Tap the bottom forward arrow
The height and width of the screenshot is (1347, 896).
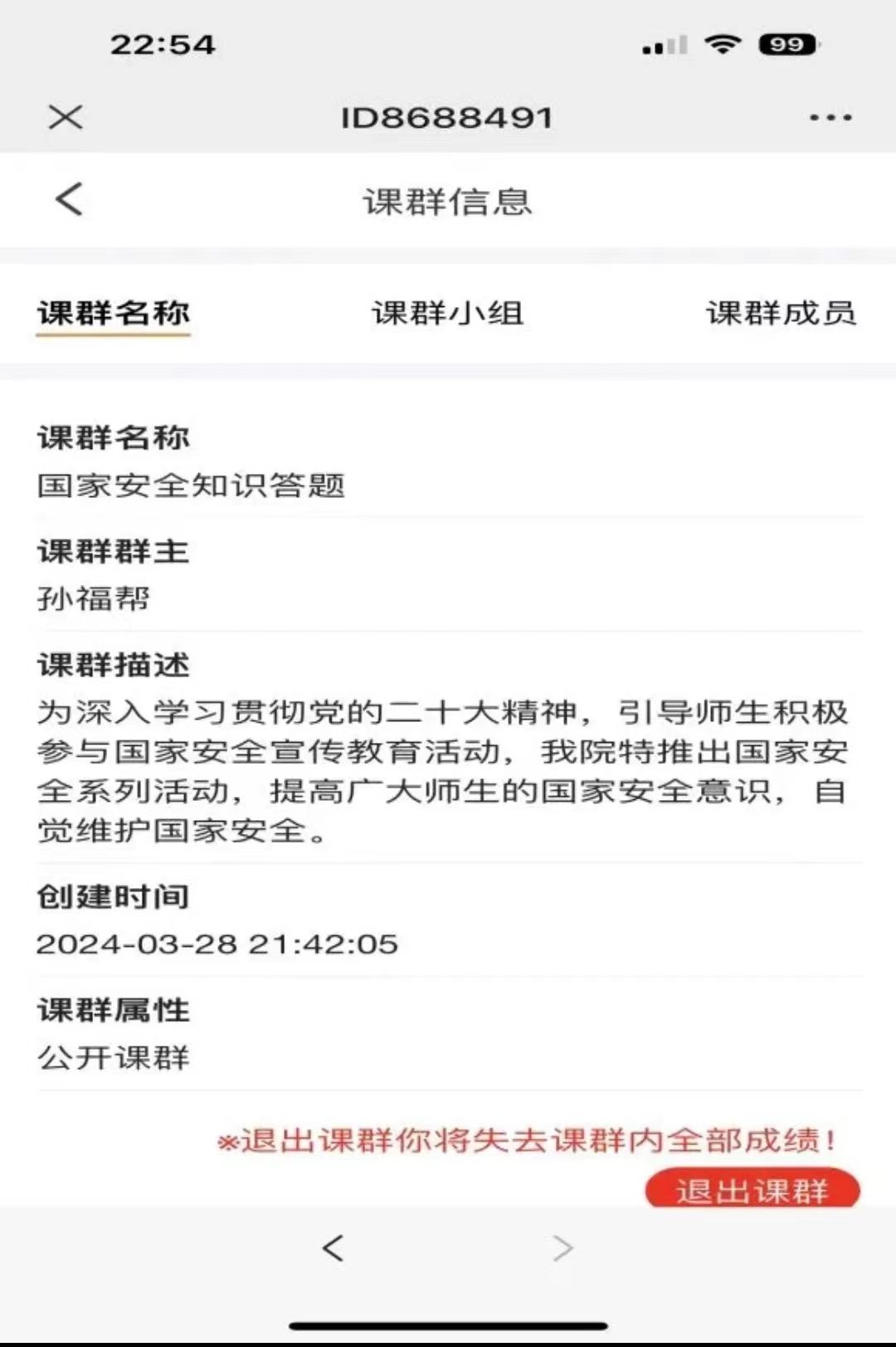coord(563,1247)
